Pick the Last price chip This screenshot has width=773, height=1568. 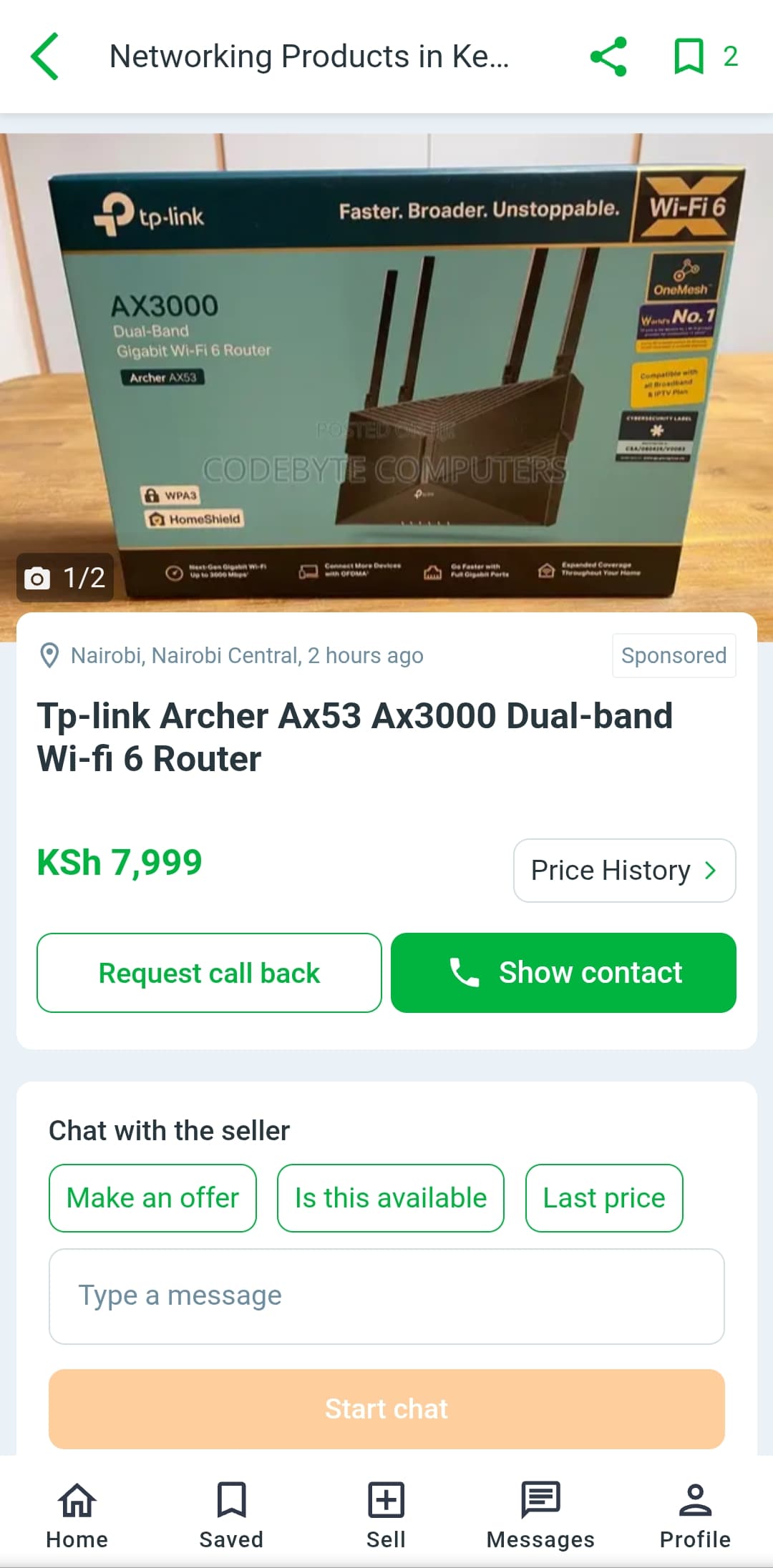[604, 1198]
